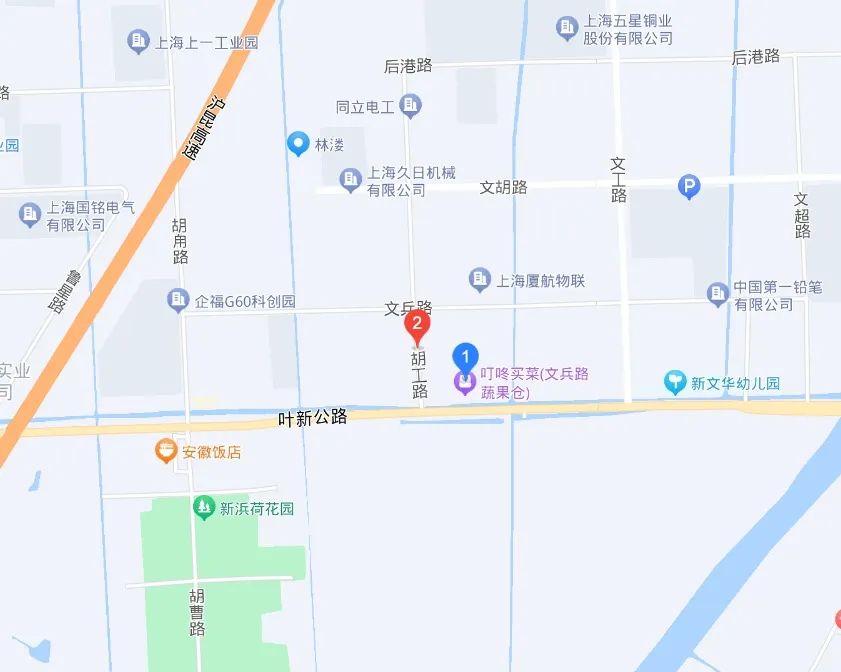Tap the 同立电工 company marker
Viewport: 841px width, 672px height.
click(410, 106)
